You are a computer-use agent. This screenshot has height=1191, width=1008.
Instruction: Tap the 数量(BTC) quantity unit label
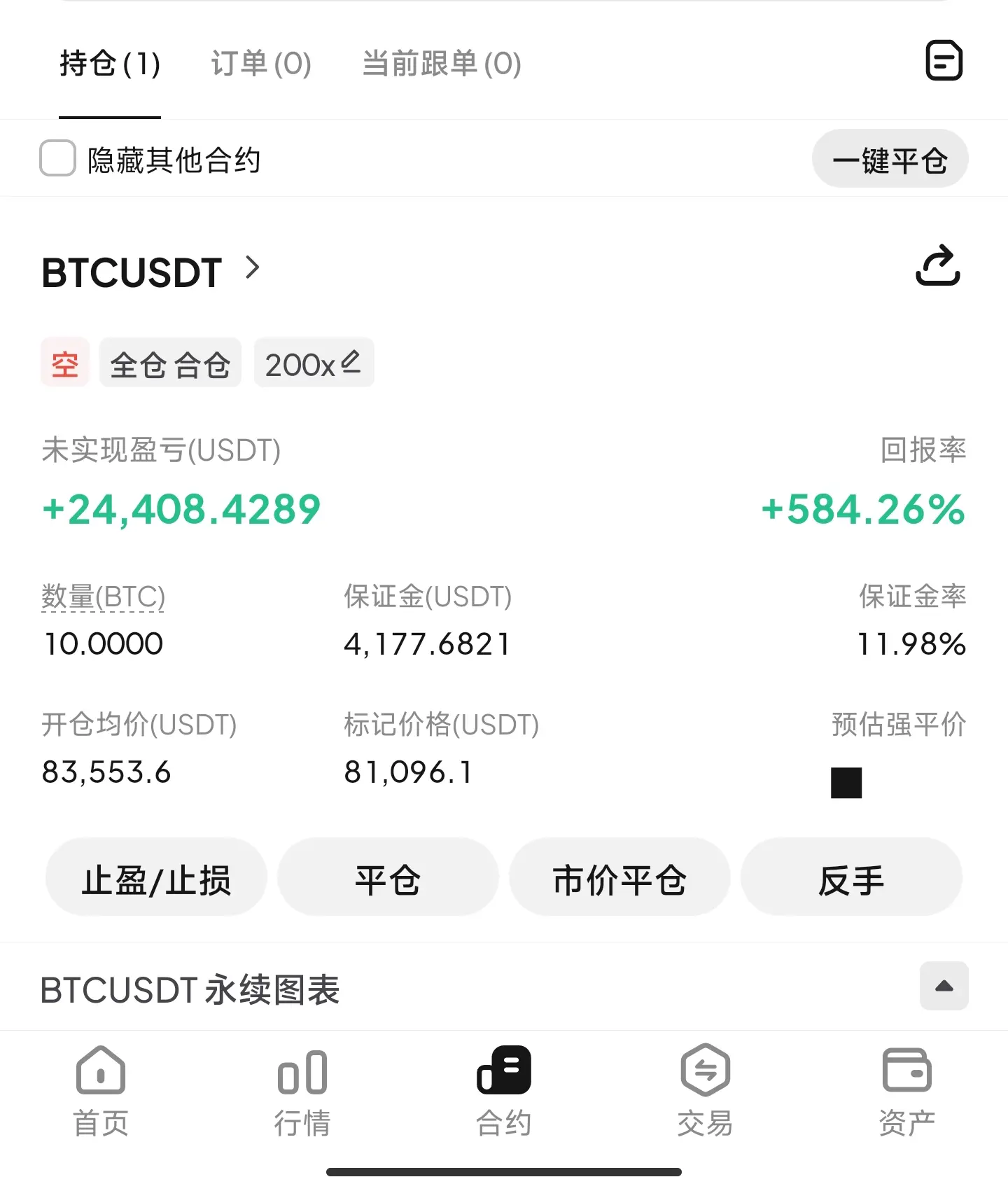[104, 597]
